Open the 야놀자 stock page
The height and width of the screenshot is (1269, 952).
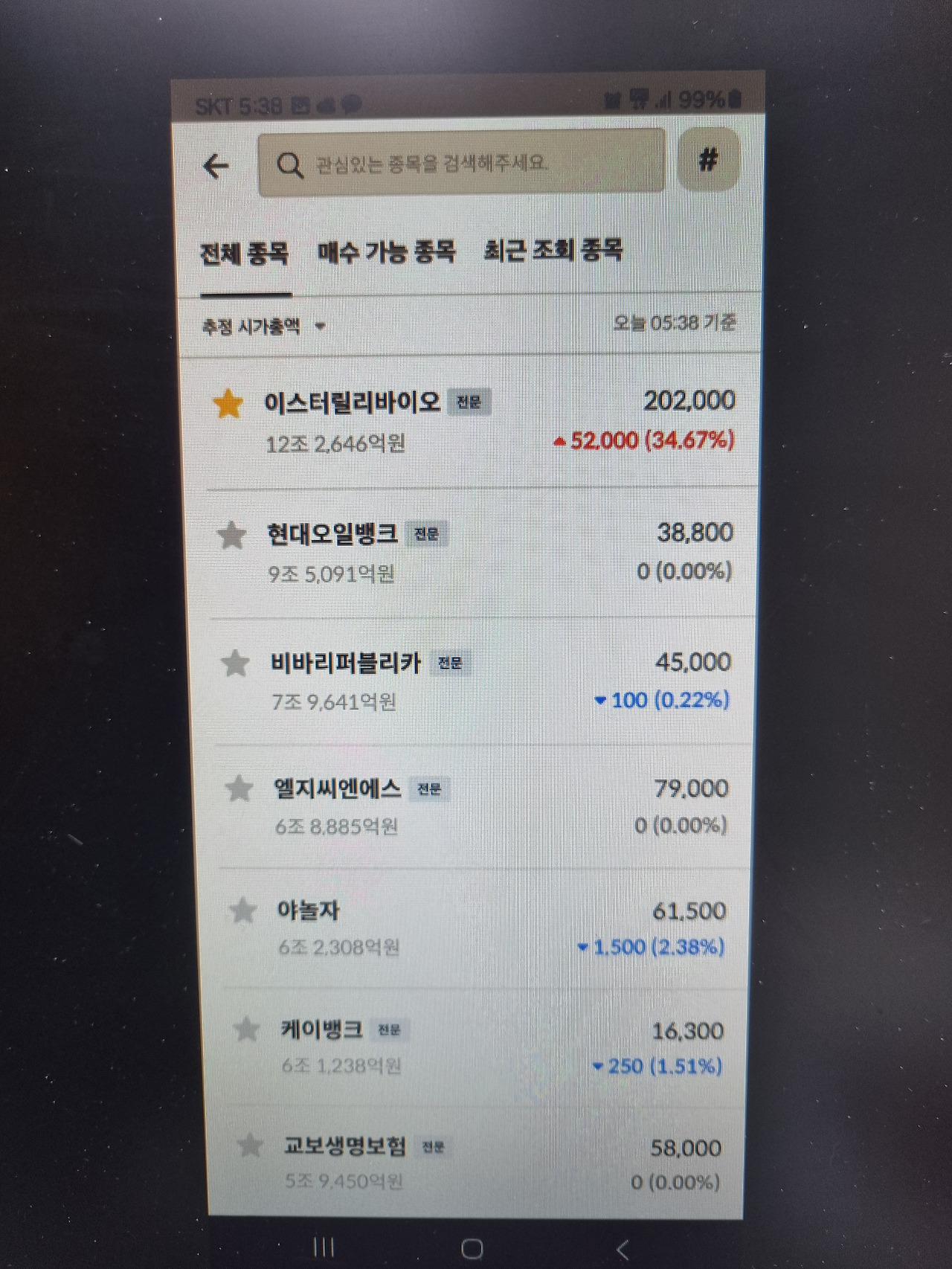point(309,911)
